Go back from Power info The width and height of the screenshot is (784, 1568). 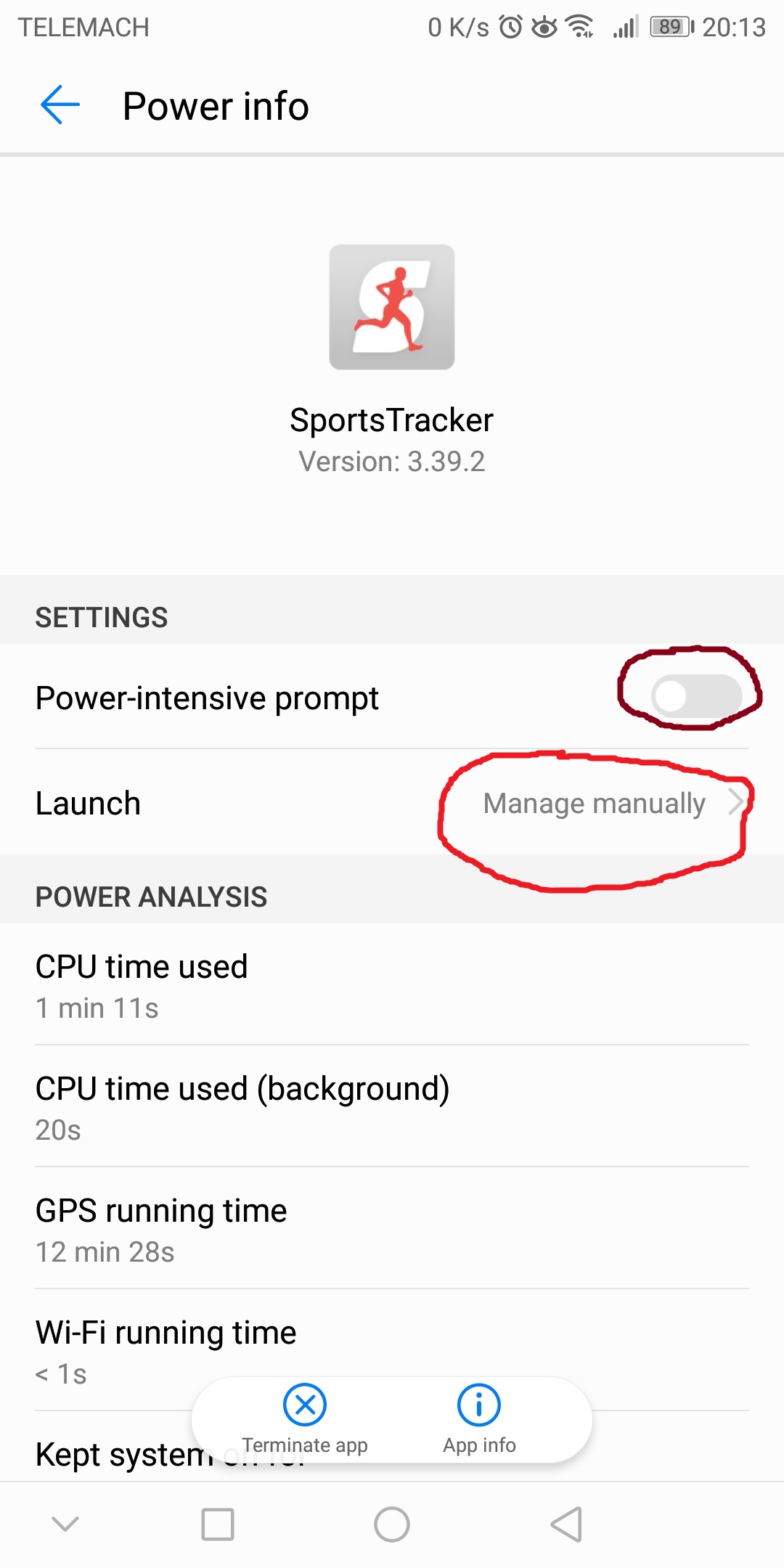coord(60,105)
